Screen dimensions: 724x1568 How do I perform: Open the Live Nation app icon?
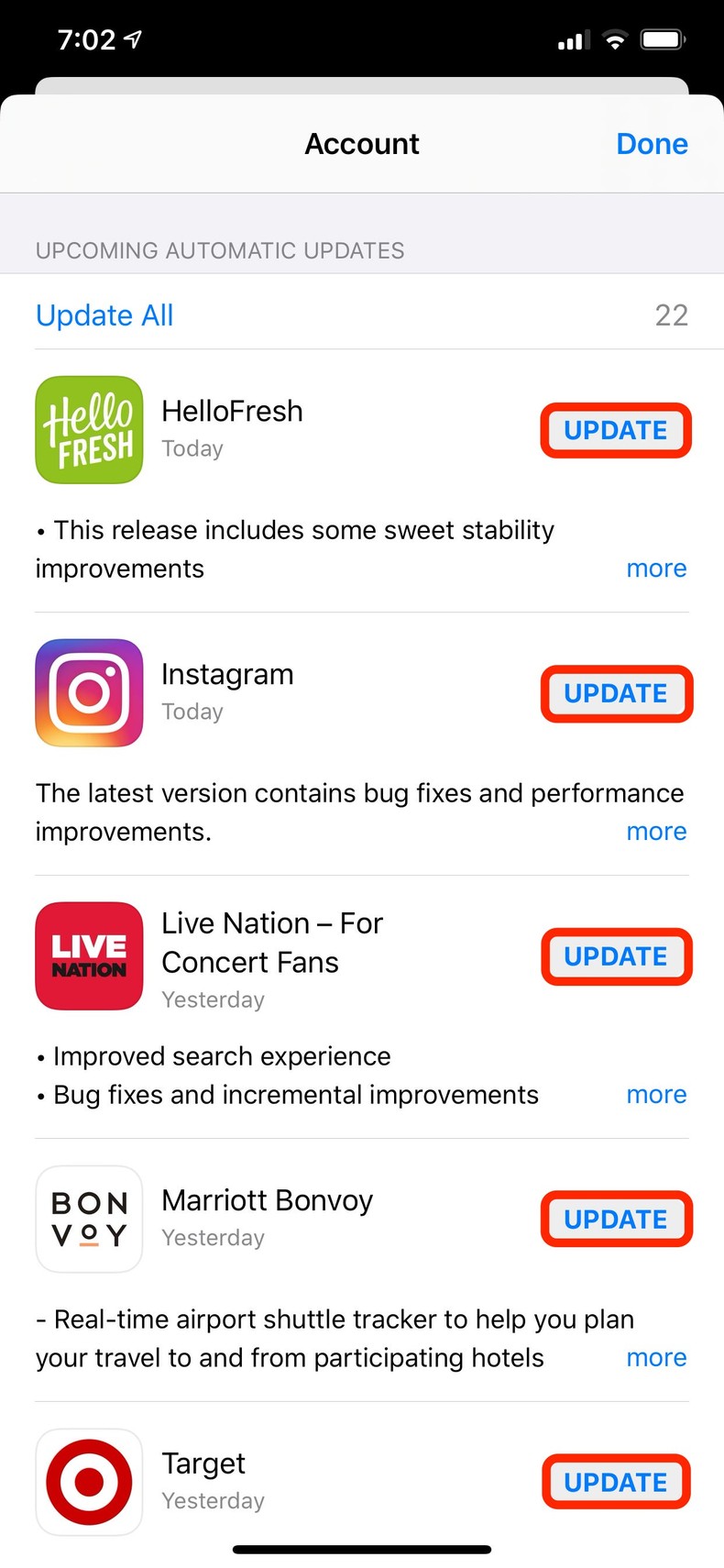click(89, 955)
